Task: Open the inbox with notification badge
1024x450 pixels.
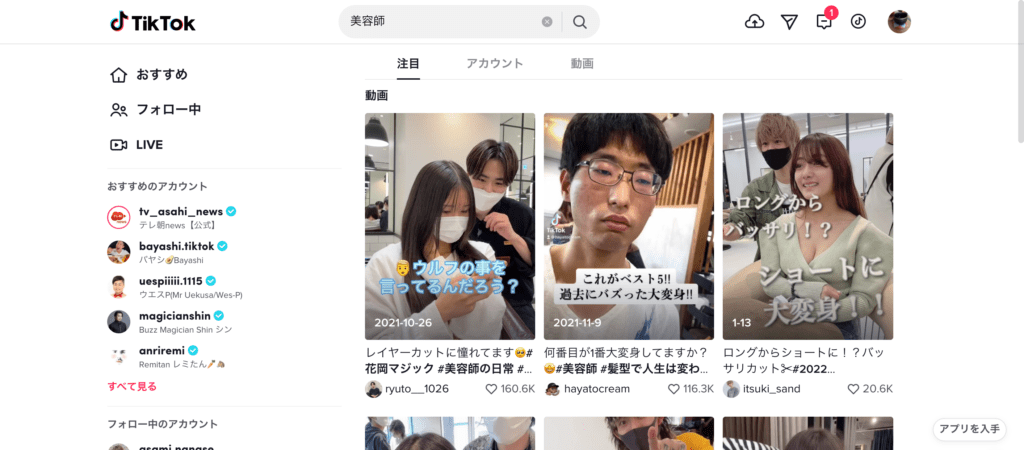Action: 824,22
